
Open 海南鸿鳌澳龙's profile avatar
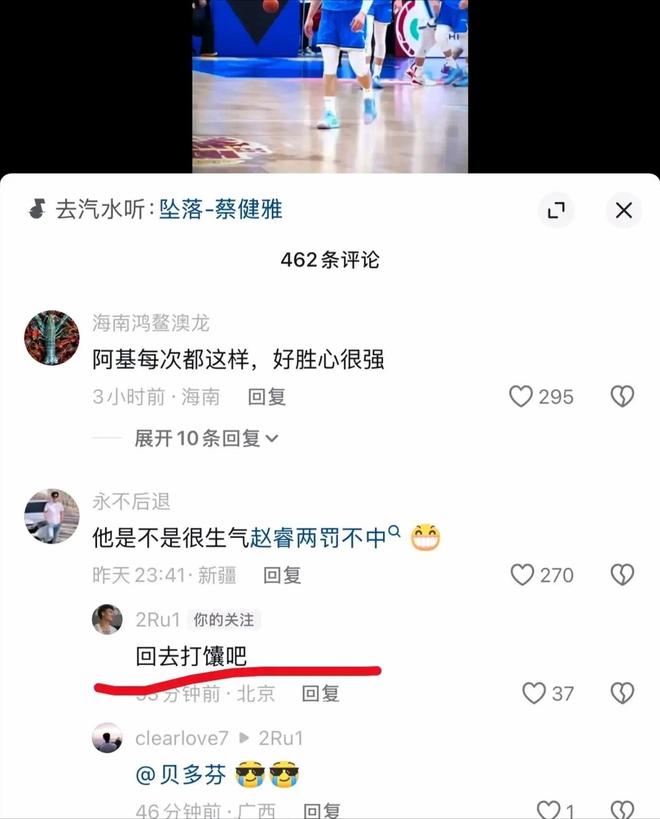tap(51, 338)
